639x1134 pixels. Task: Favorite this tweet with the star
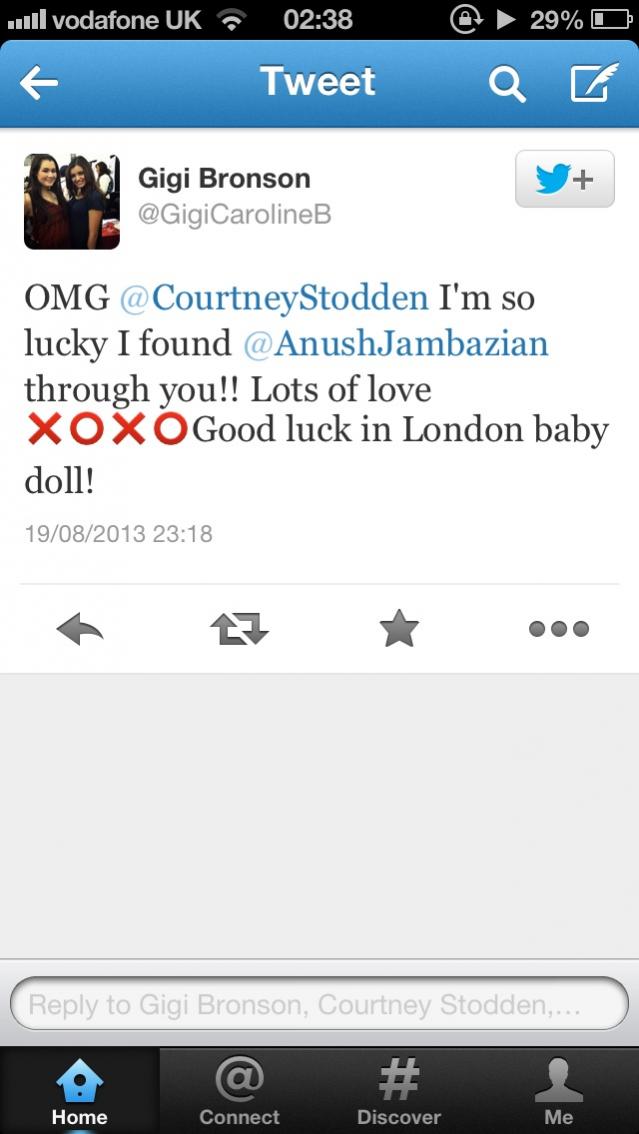[398, 629]
